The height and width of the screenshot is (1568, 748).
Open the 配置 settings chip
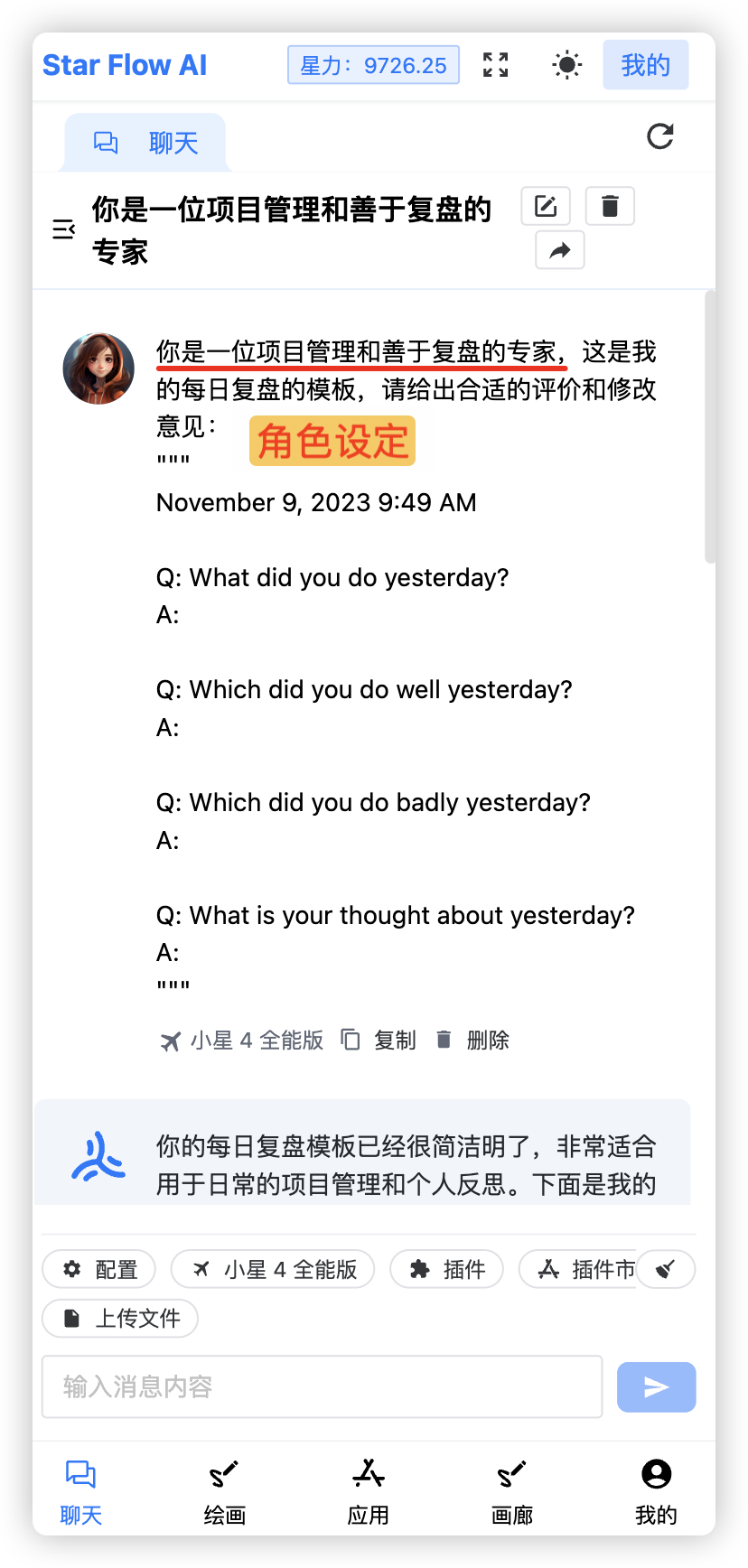tap(99, 1269)
